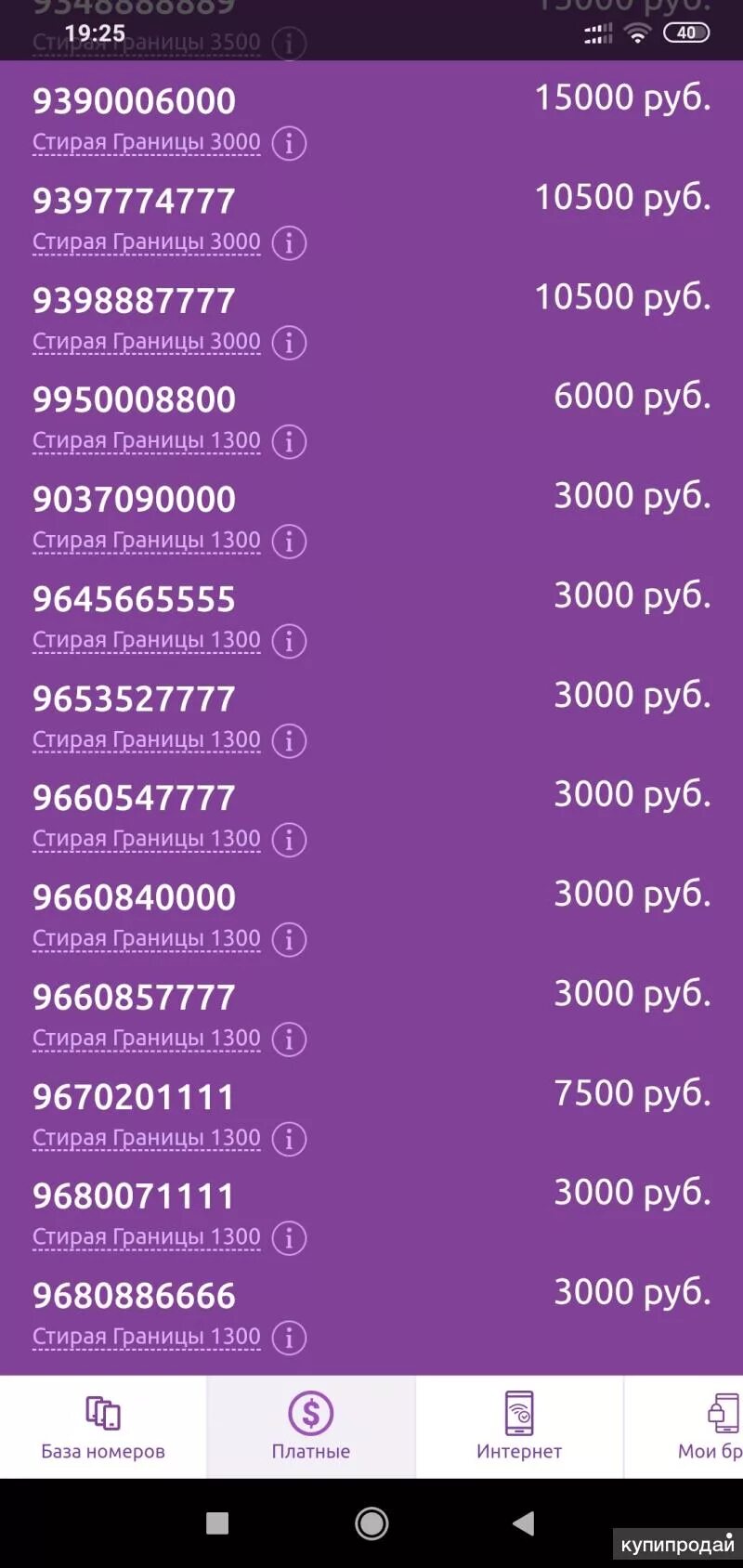Open the Платные tab
This screenshot has height=1568, width=743.
pyautogui.click(x=310, y=1426)
